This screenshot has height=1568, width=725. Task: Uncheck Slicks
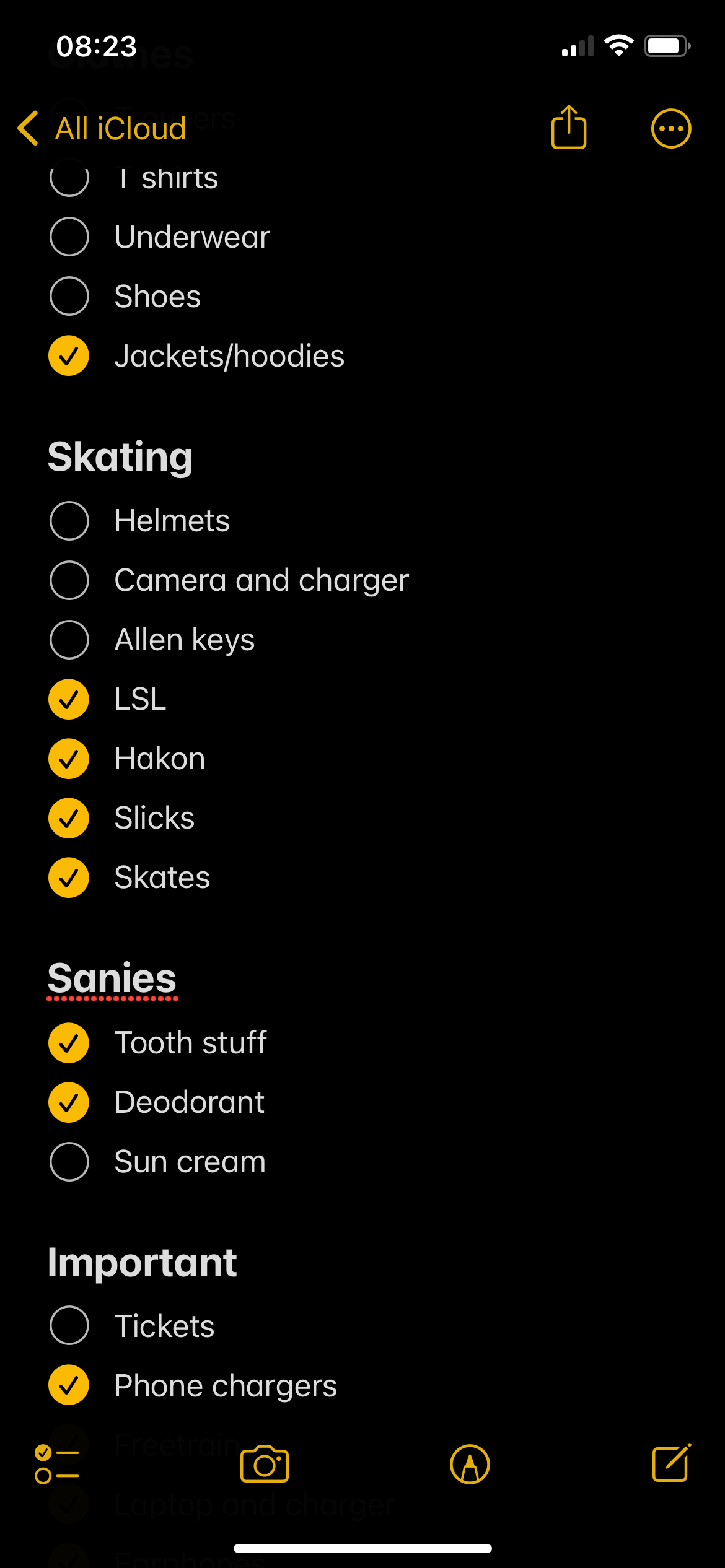click(x=69, y=817)
